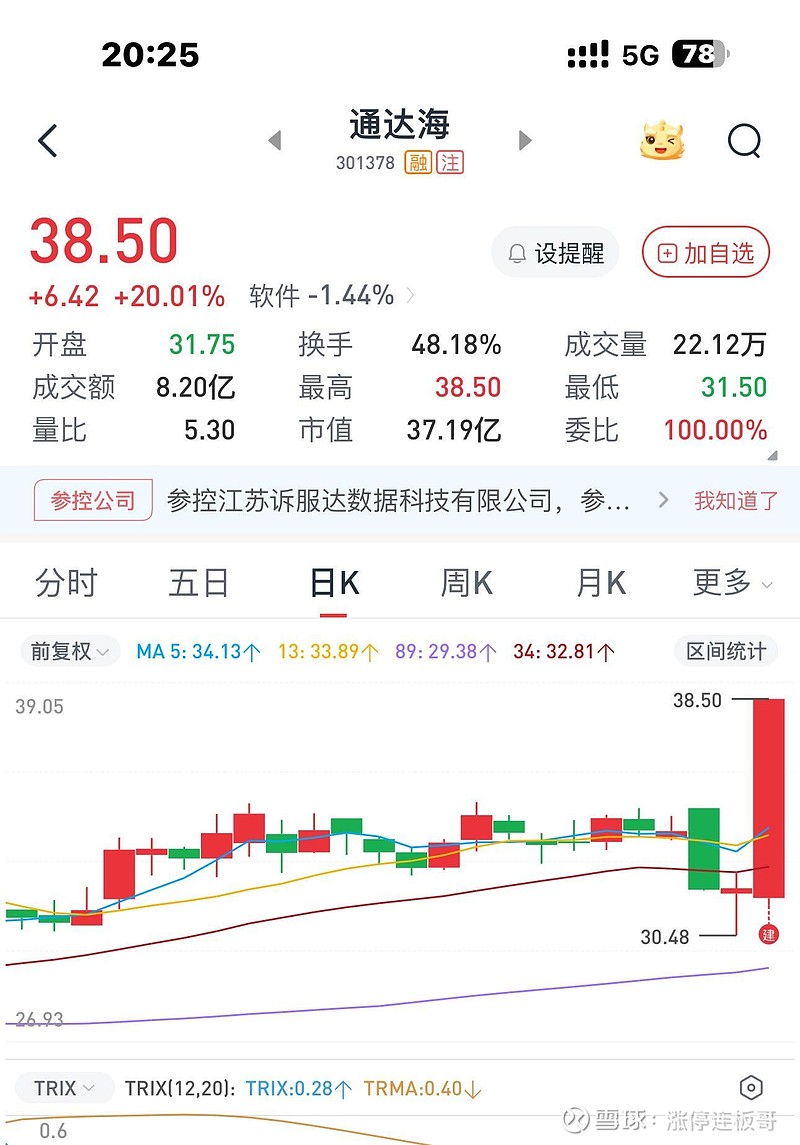Viewport: 800px width, 1145px height.
Task: Dismiss banner with 我知道了
Action: tap(736, 501)
